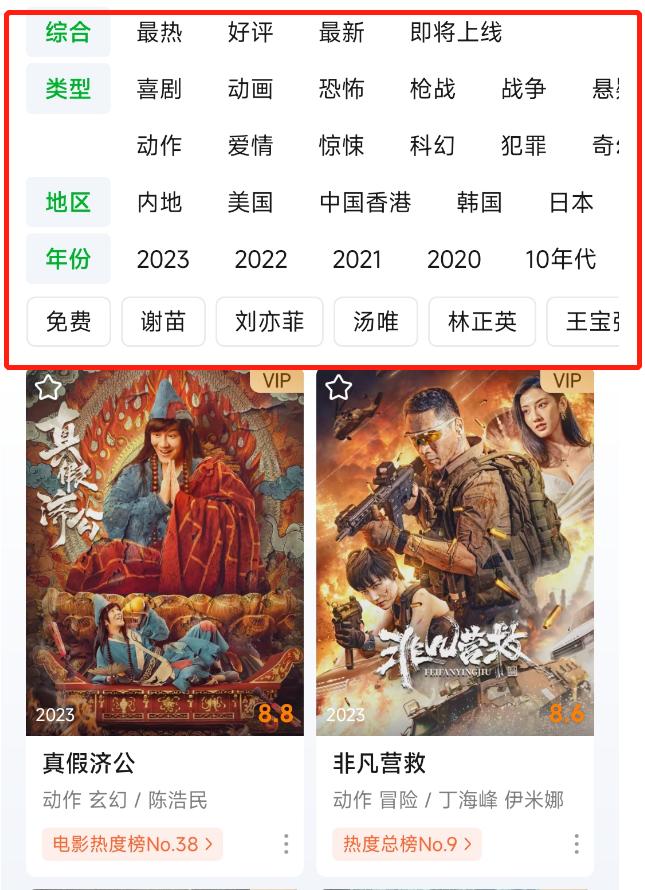Viewport: 645px width, 890px height.
Task: Favorite 真假济公 with the star icon
Action: tap(48, 388)
